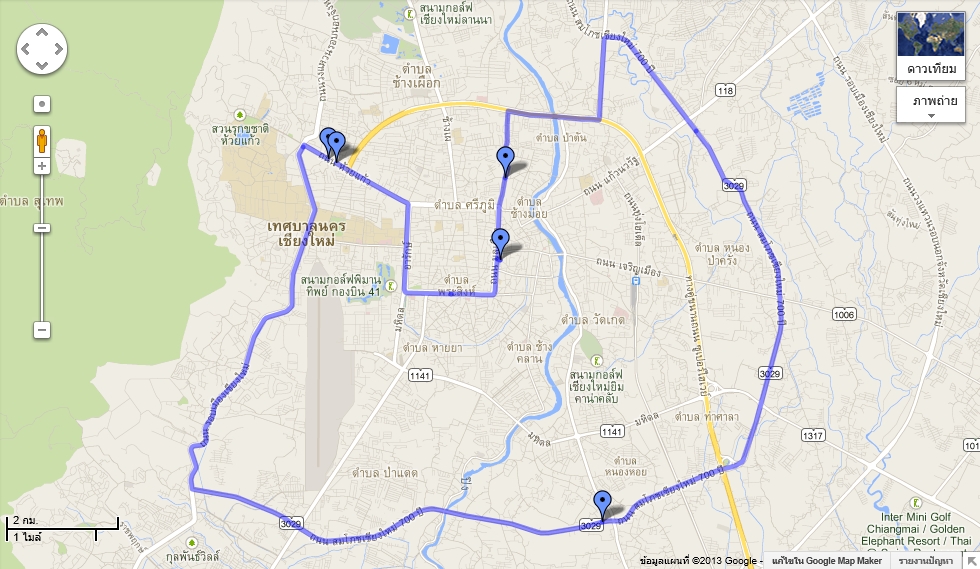980x569 pixels.
Task: Tap the Street View pegman icon
Action: pyautogui.click(x=42, y=138)
